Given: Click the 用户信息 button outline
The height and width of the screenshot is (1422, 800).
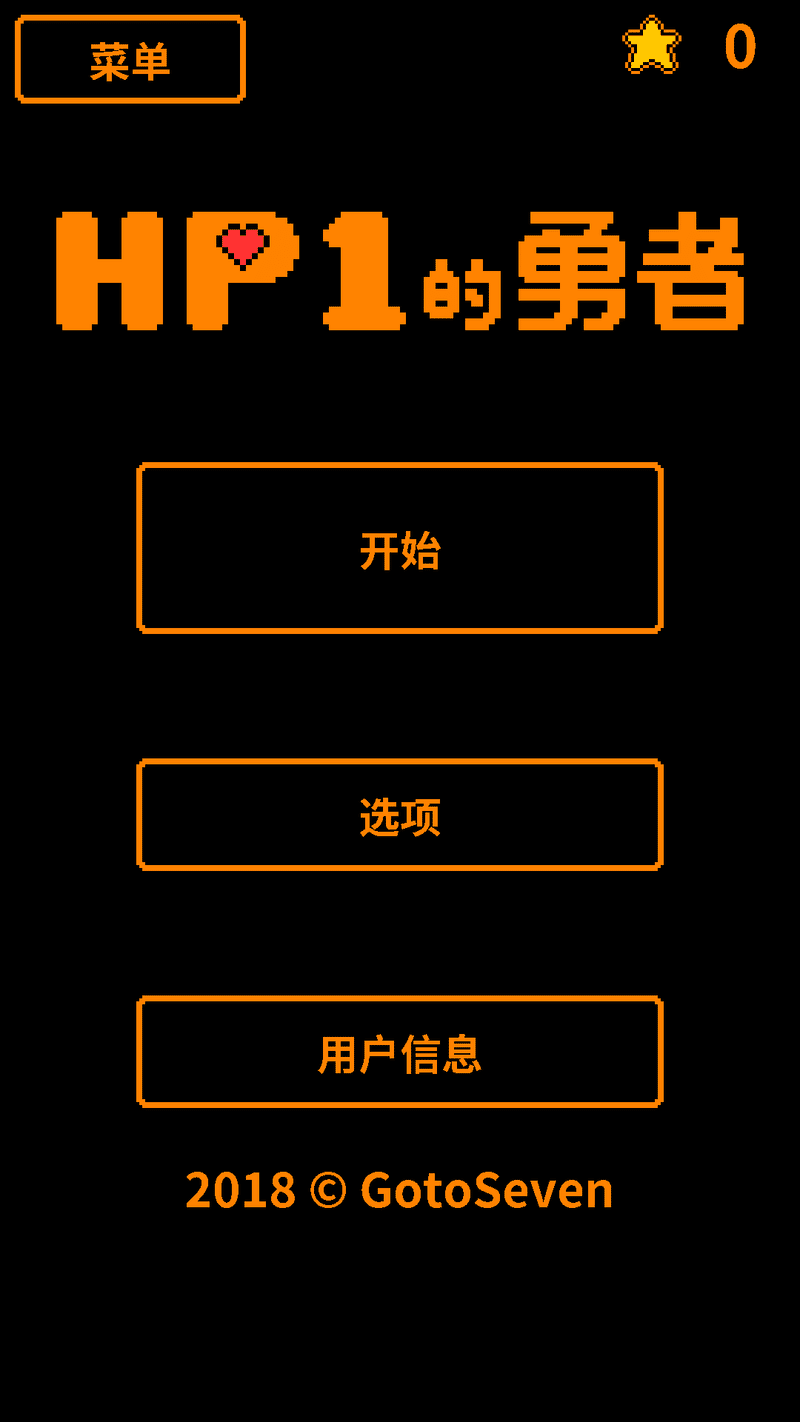Looking at the screenshot, I should (x=399, y=1051).
